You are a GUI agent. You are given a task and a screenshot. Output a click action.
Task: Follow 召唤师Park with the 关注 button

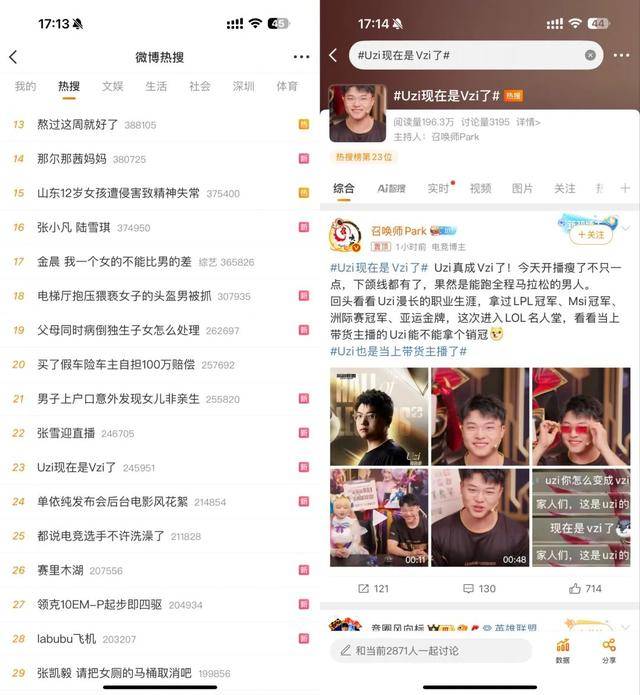590,234
